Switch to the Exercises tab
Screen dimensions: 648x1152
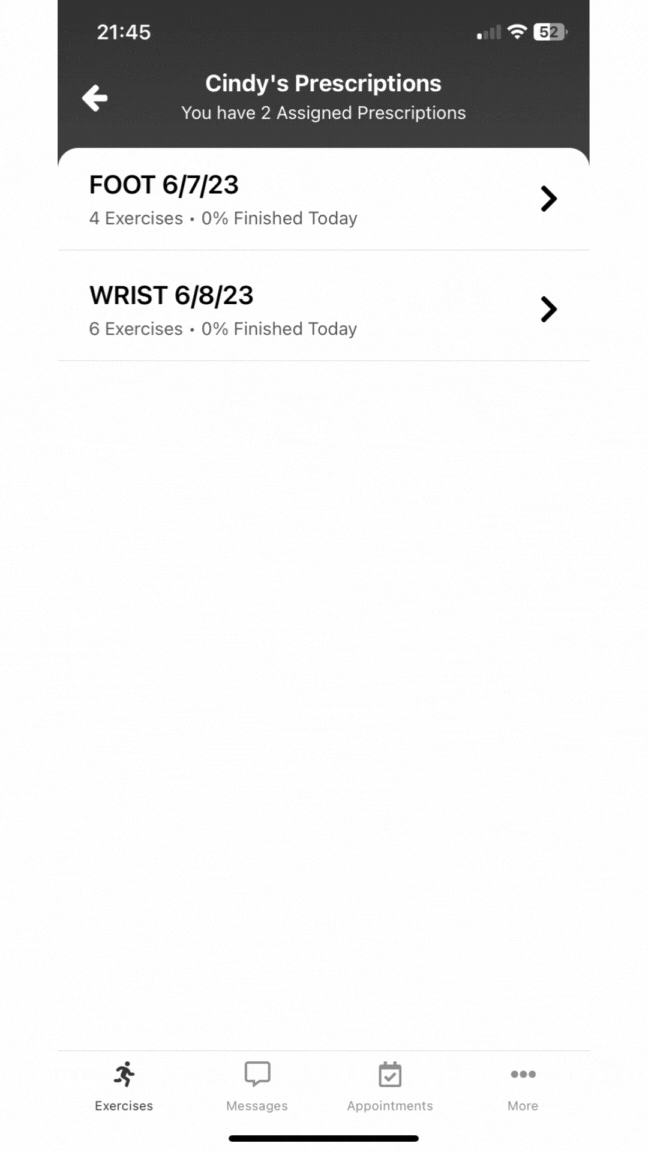[124, 1086]
